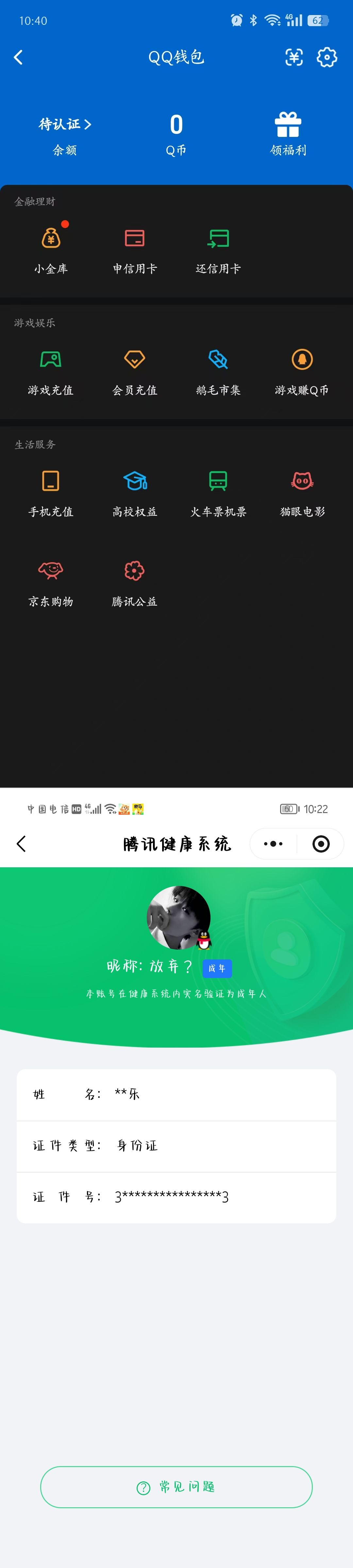Close the 腾讯健康系统 mini program
Screen dimensions: 353x1568
click(x=321, y=844)
